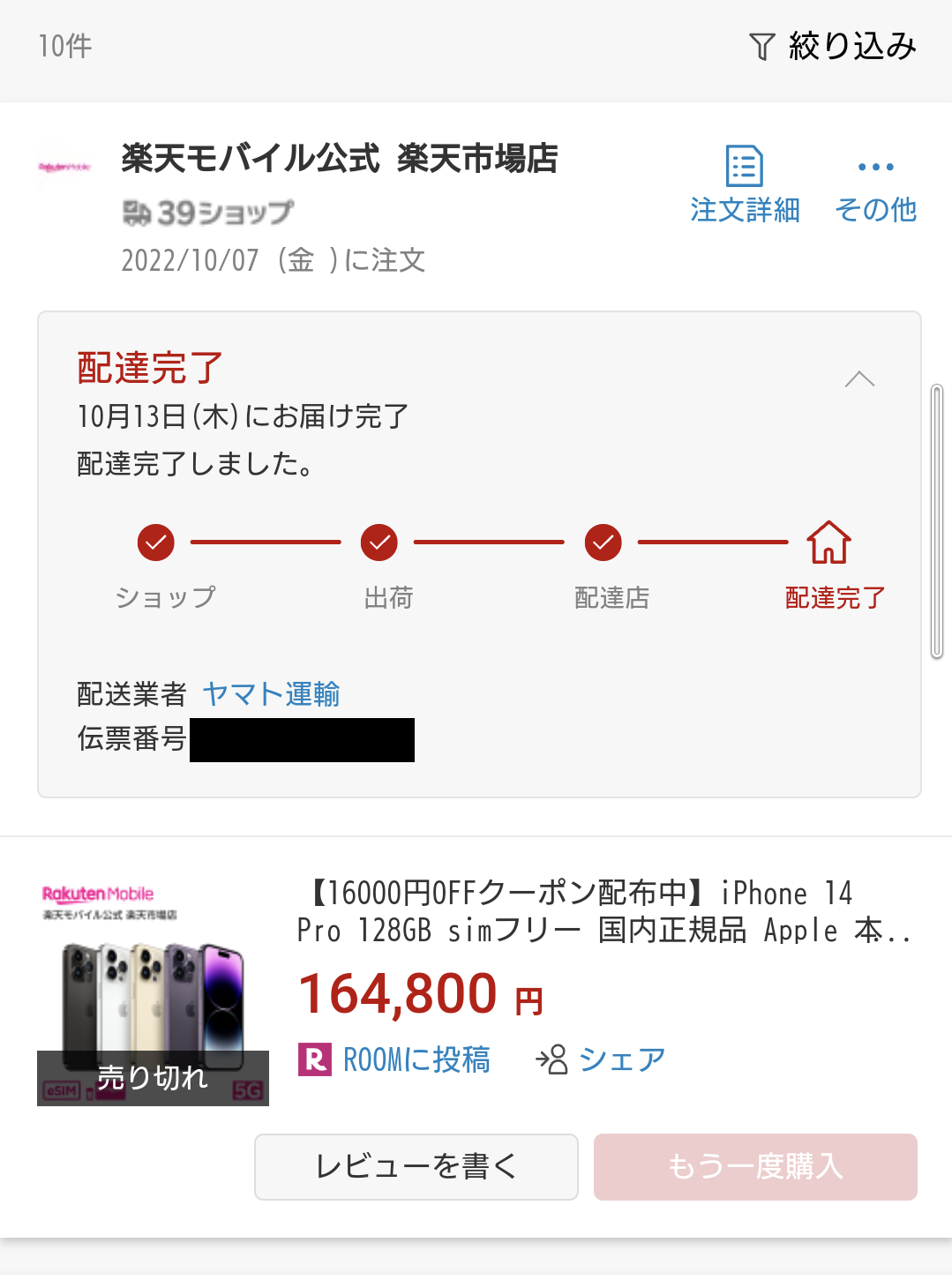Tap レビューを書く to write a review
Viewport: 952px width, 1280px height.
pyautogui.click(x=416, y=1166)
